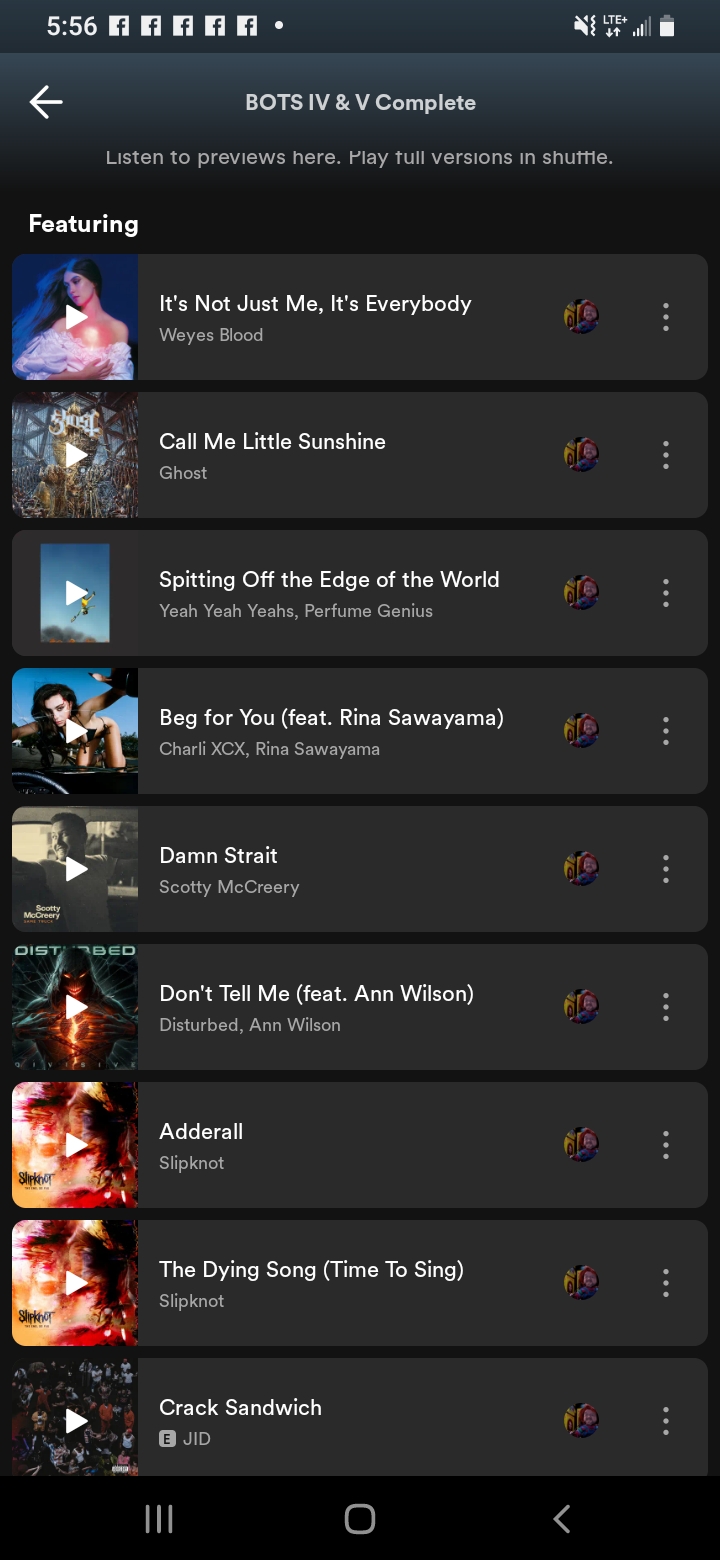Open options for Call Me Little Sunshine

pyautogui.click(x=665, y=455)
